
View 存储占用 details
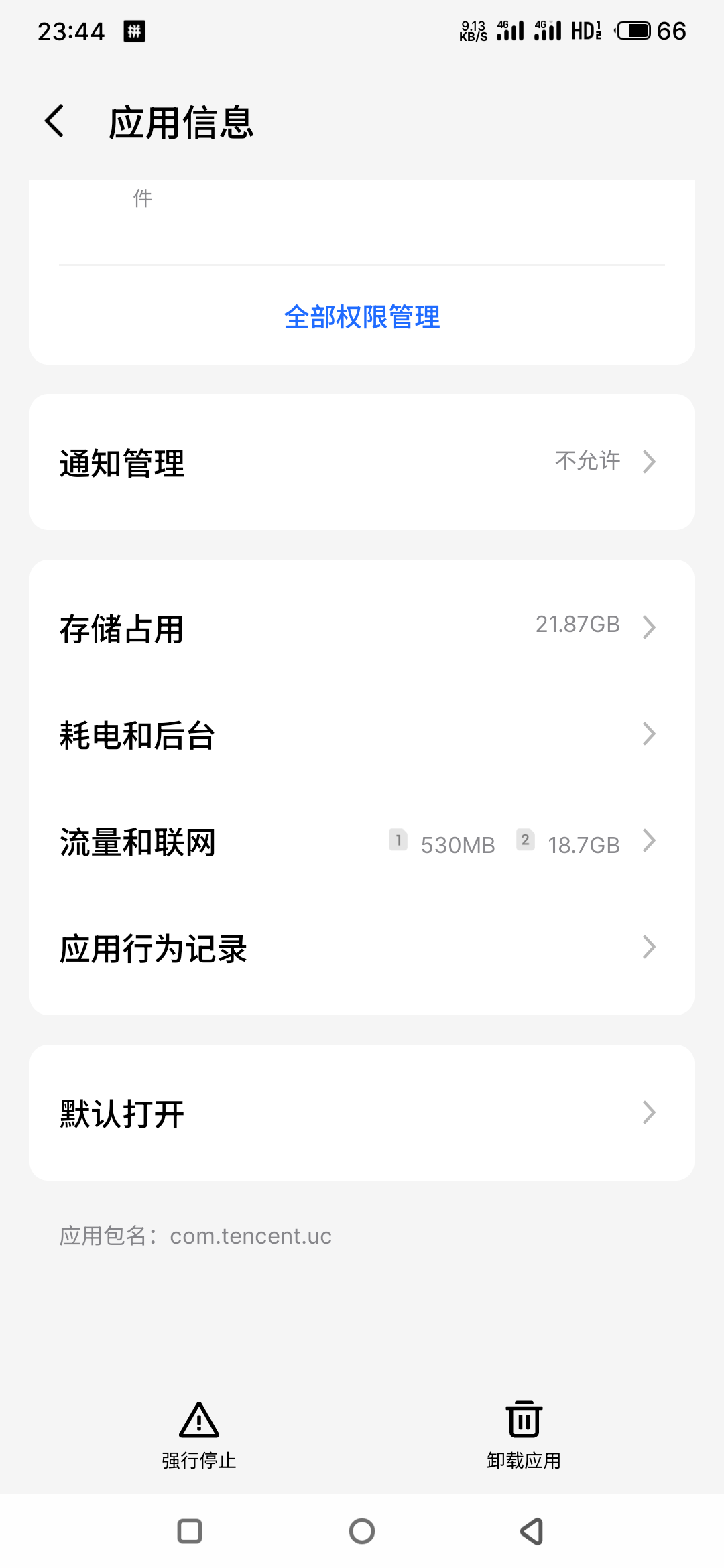click(362, 628)
